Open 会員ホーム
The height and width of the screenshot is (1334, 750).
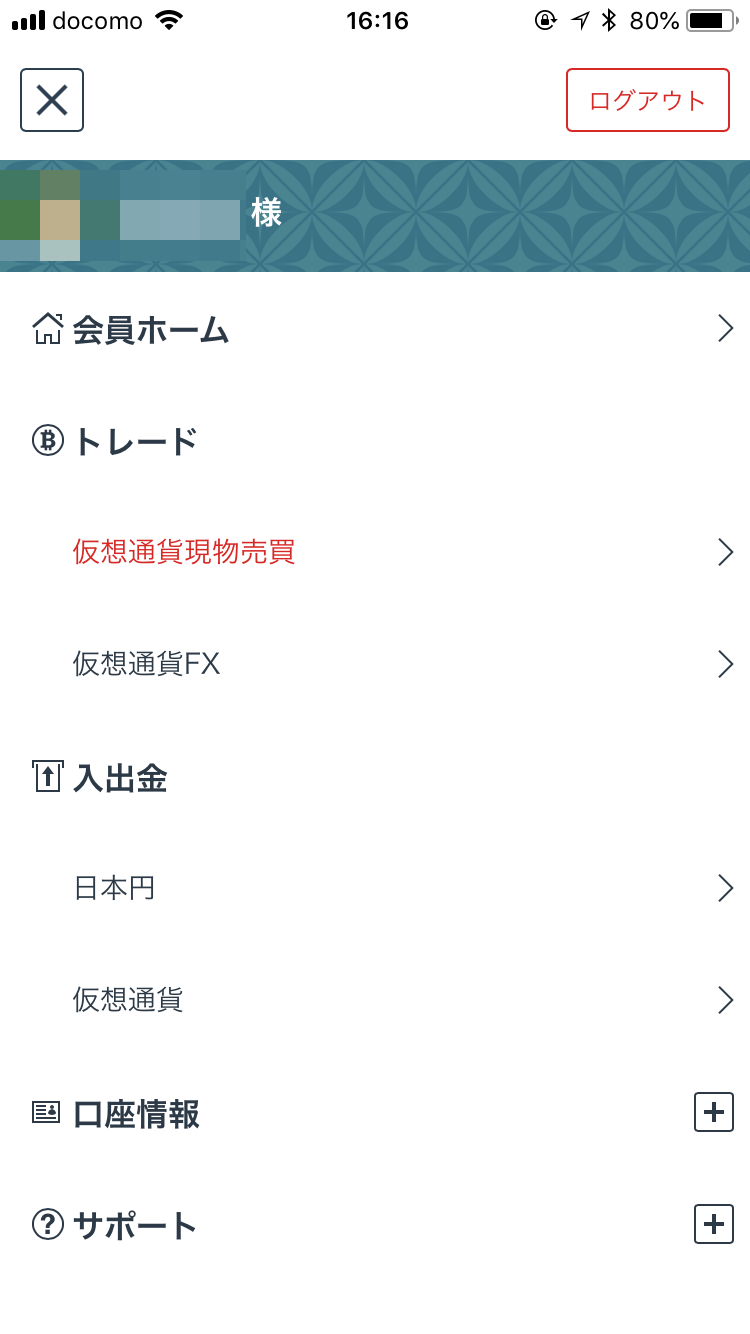pos(375,329)
